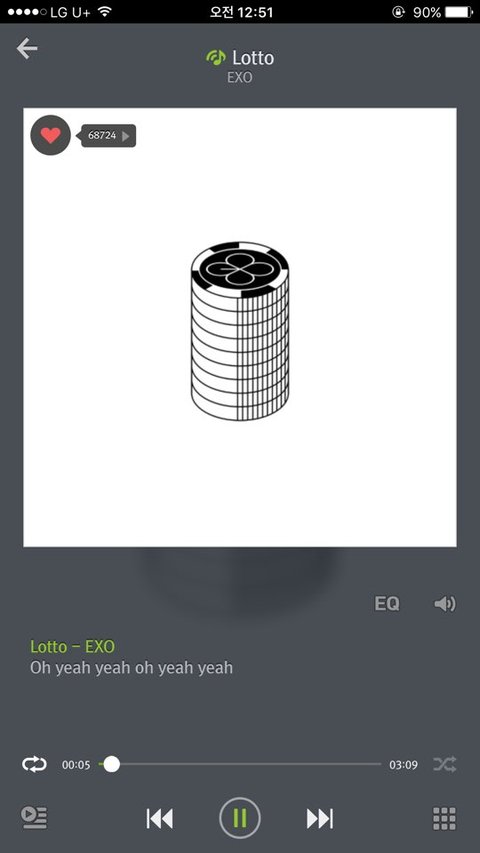Skip to the next track
This screenshot has width=480, height=853.
[320, 818]
